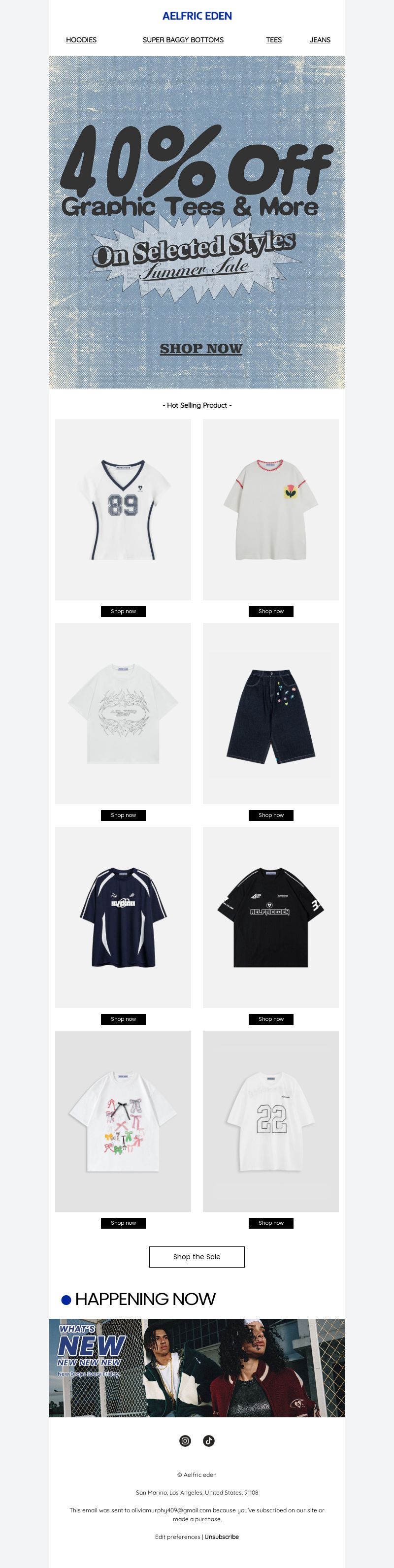Shop now for the 89 v-neck tee

coord(123,611)
